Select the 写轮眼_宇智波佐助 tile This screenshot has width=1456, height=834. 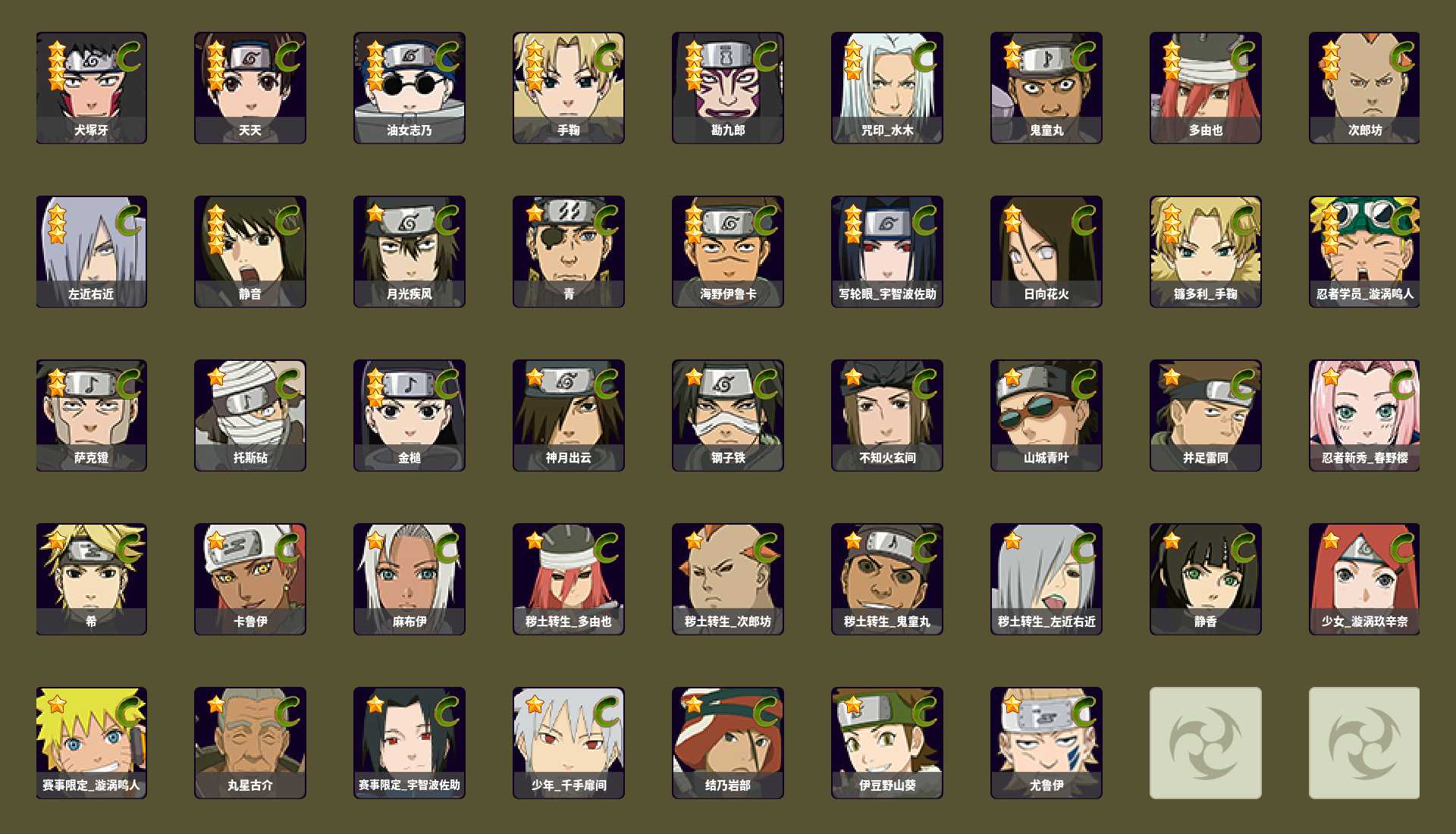(x=887, y=251)
